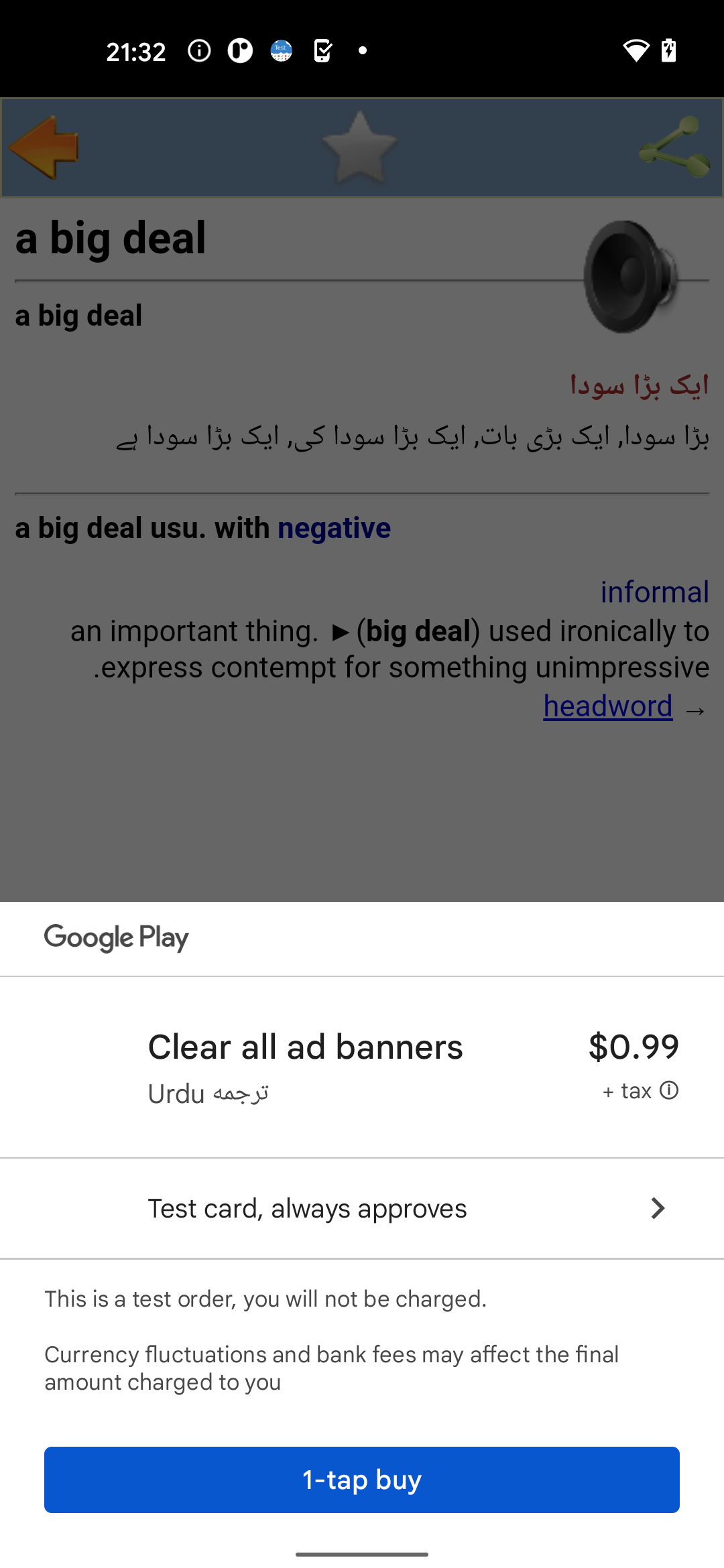This screenshot has width=724, height=1568.
Task: Go back using the orange arrow
Action: (44, 147)
